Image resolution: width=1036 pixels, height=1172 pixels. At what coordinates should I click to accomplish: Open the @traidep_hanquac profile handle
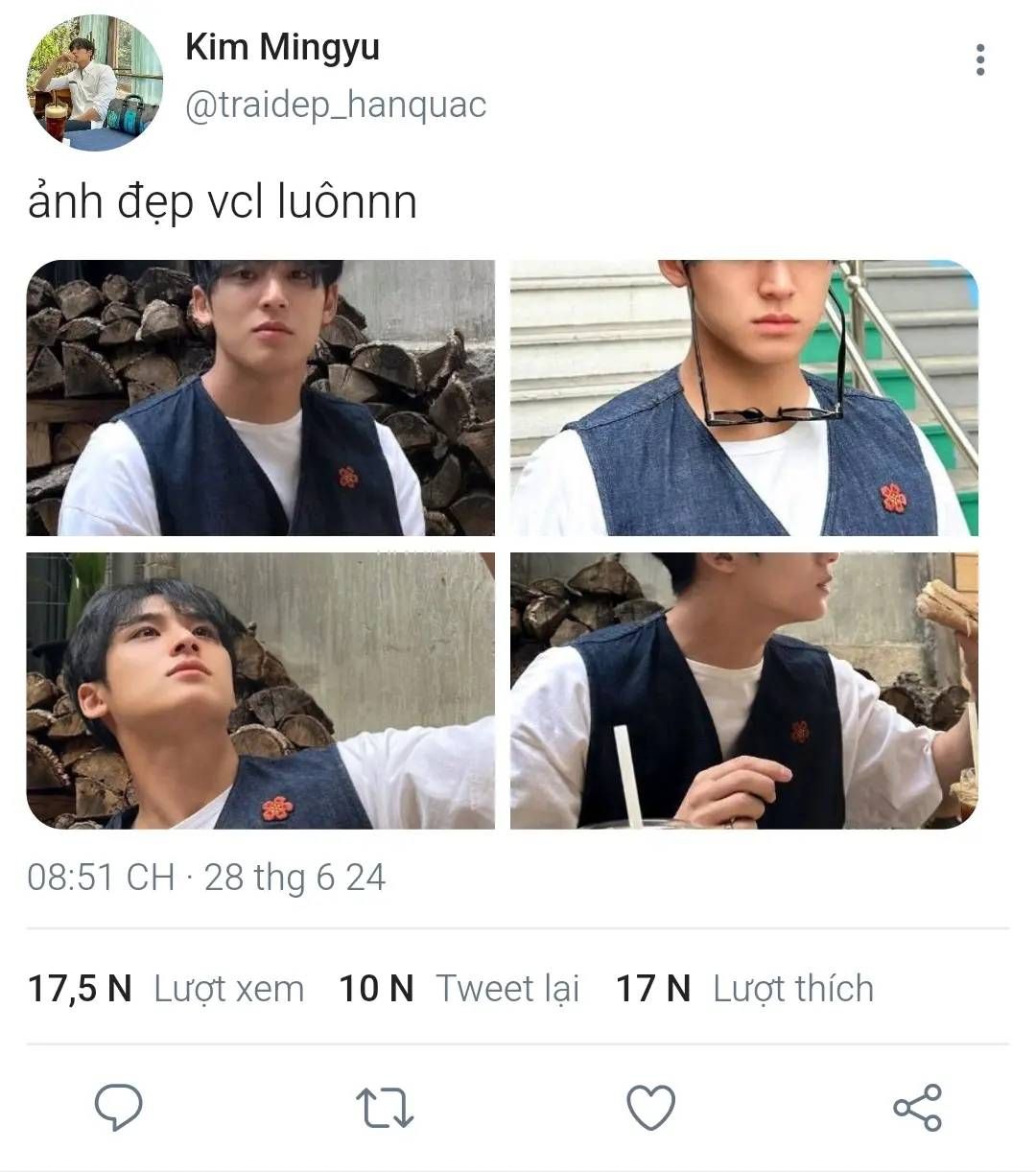pyautogui.click(x=335, y=105)
